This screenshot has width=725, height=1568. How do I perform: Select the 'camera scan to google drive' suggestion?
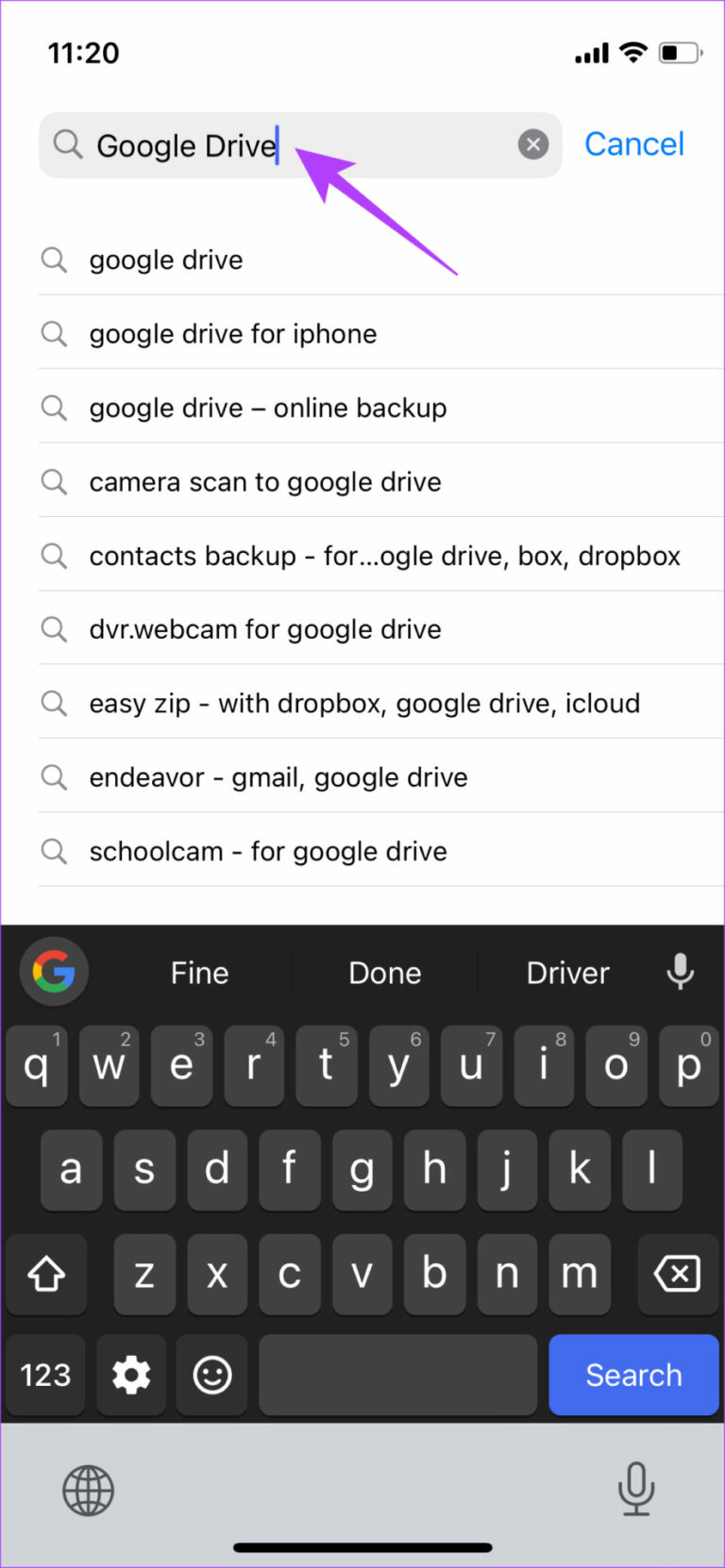264,481
